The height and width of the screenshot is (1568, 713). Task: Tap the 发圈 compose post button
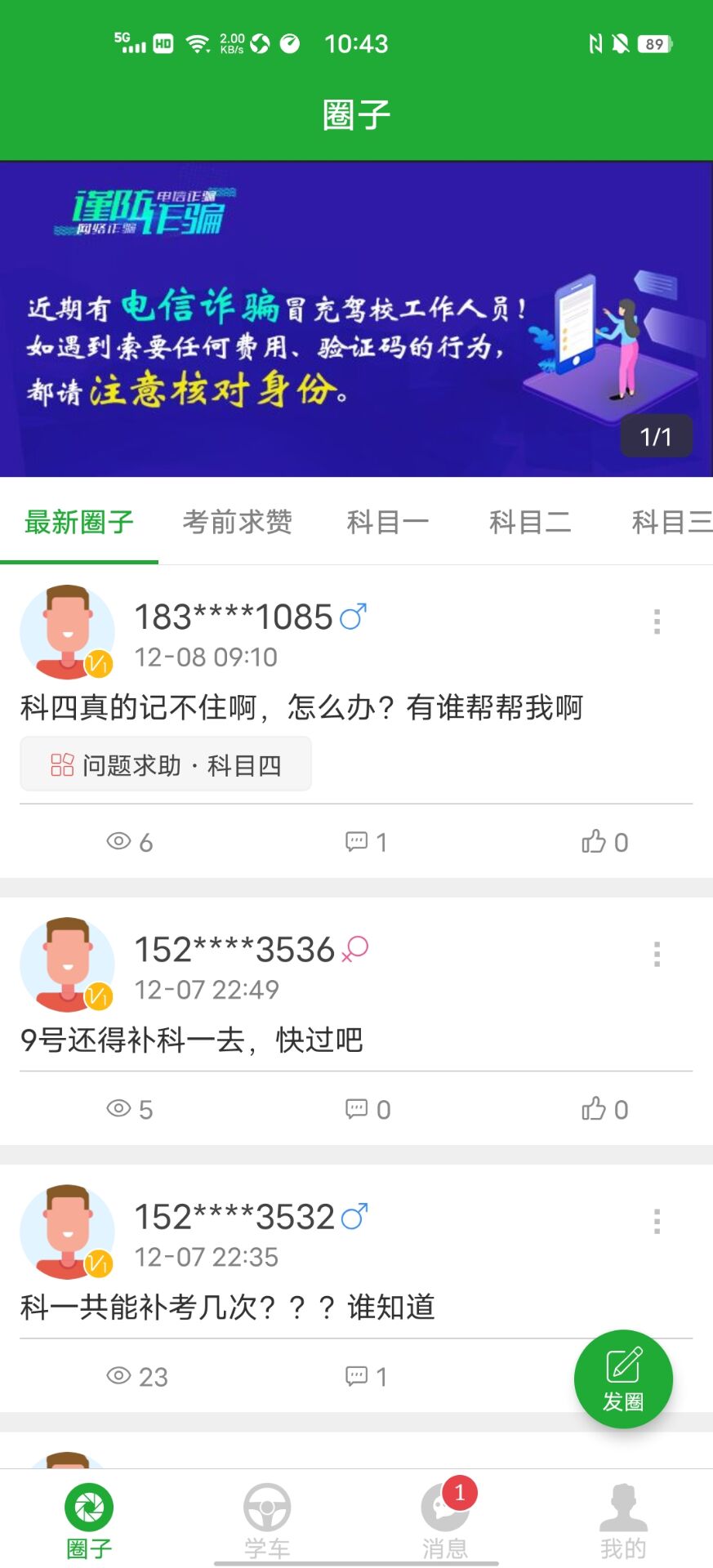click(622, 1379)
